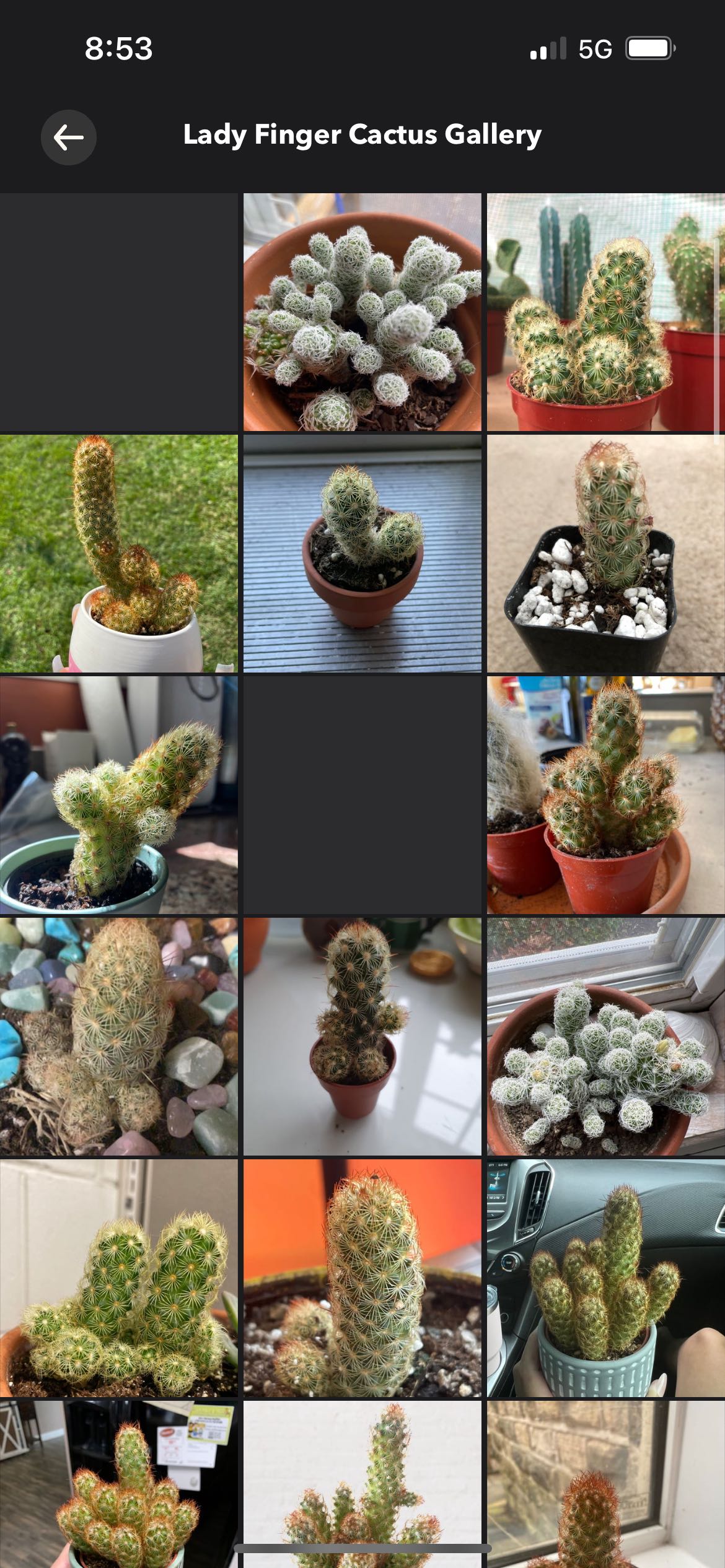Open the white cactus cluster by the window
The image size is (725, 1568).
(605, 1036)
